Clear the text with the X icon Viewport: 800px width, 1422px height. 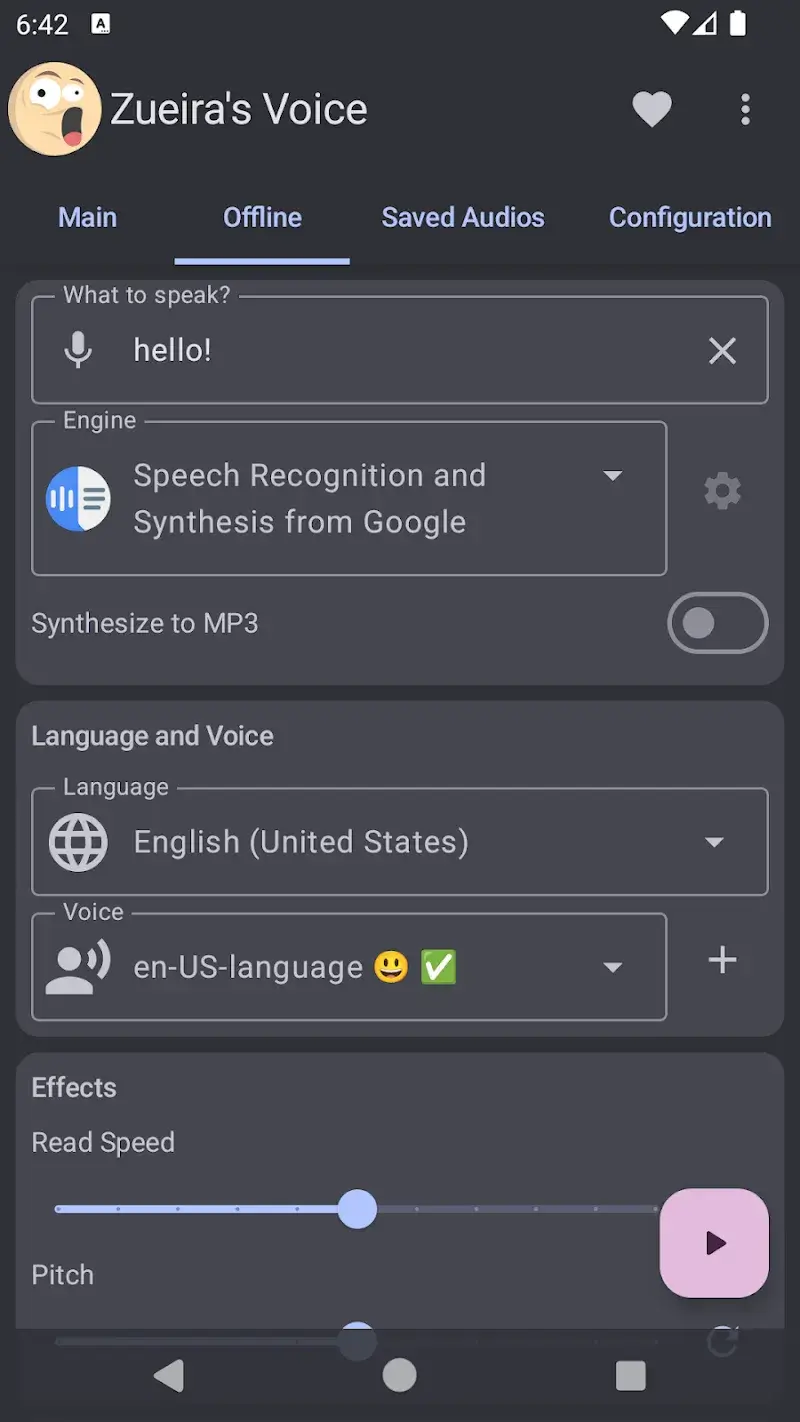click(x=722, y=350)
